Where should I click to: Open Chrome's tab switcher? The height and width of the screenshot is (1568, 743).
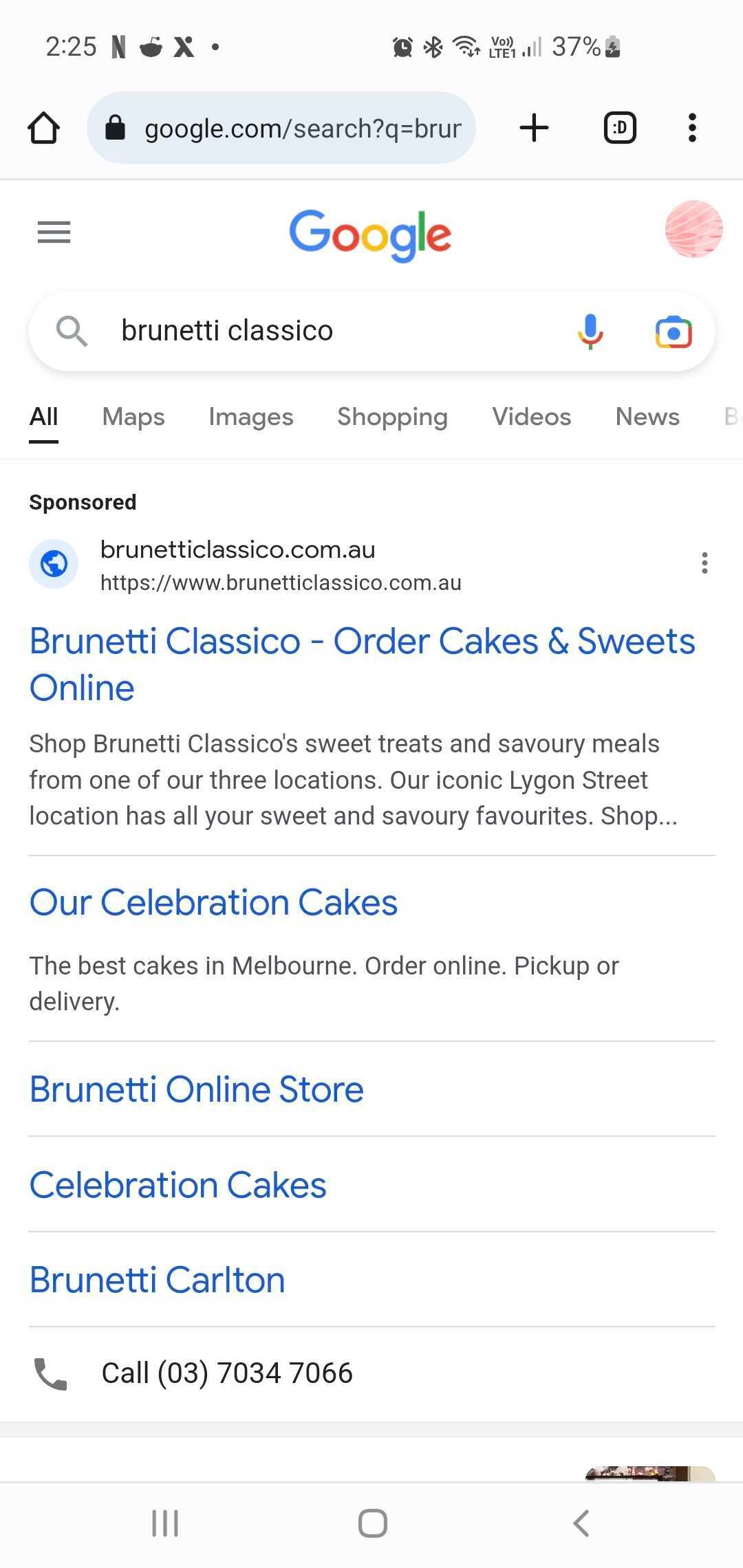tap(618, 127)
